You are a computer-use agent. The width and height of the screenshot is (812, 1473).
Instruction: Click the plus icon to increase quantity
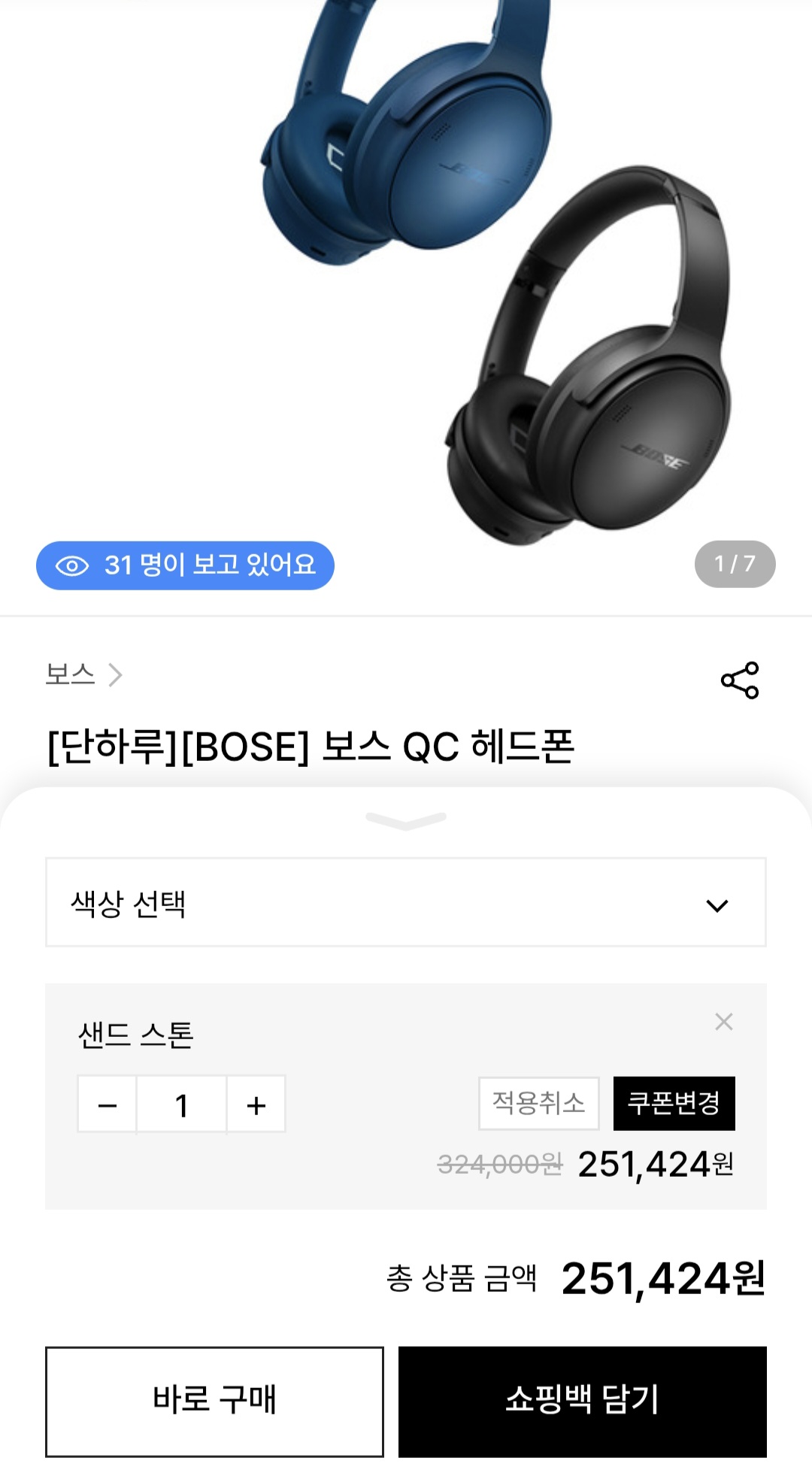[x=256, y=1105]
